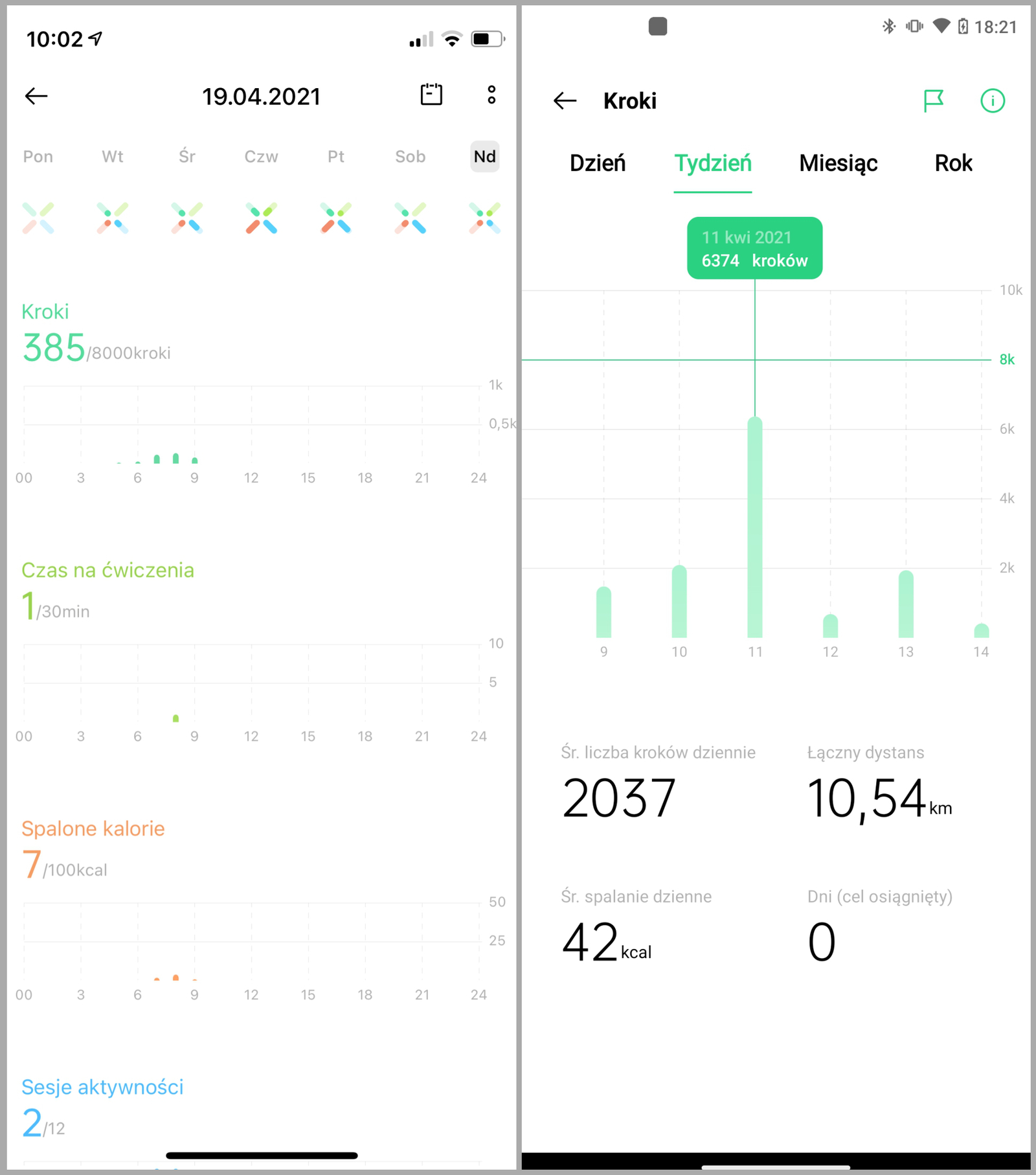Open the overflow menu beside the calendar

pos(491,95)
